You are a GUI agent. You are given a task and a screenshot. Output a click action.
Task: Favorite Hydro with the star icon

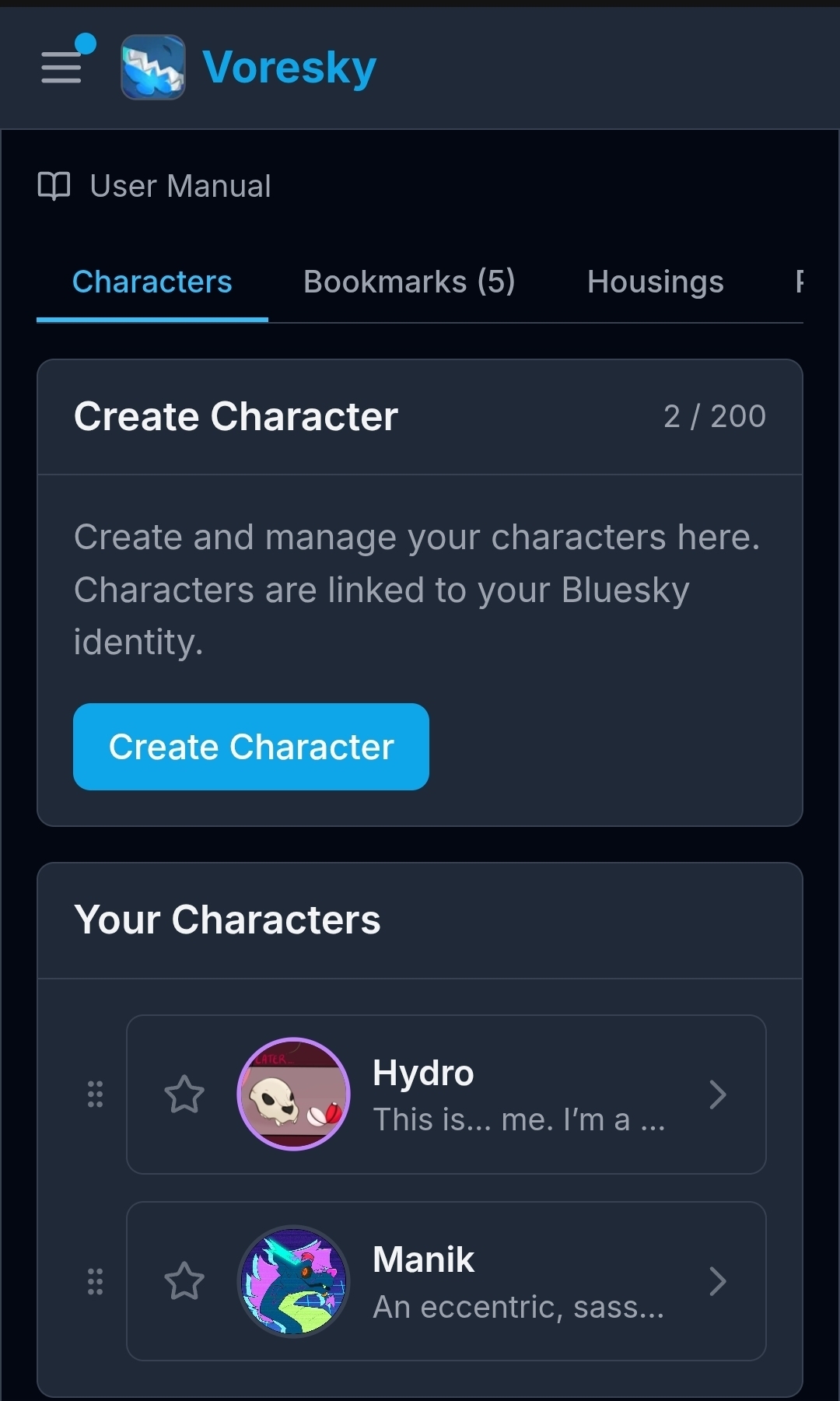pyautogui.click(x=184, y=1095)
